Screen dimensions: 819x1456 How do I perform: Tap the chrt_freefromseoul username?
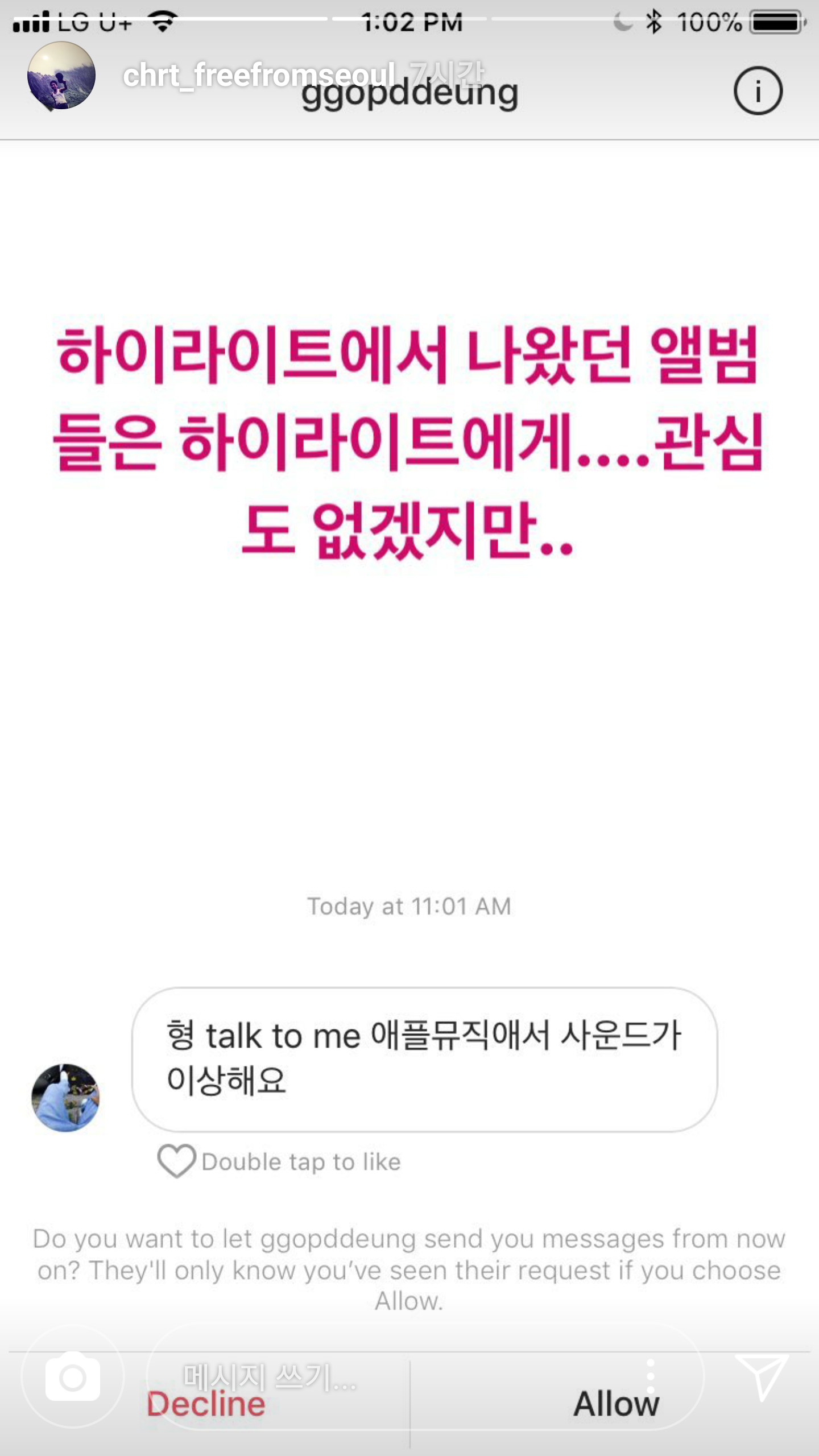(259, 75)
